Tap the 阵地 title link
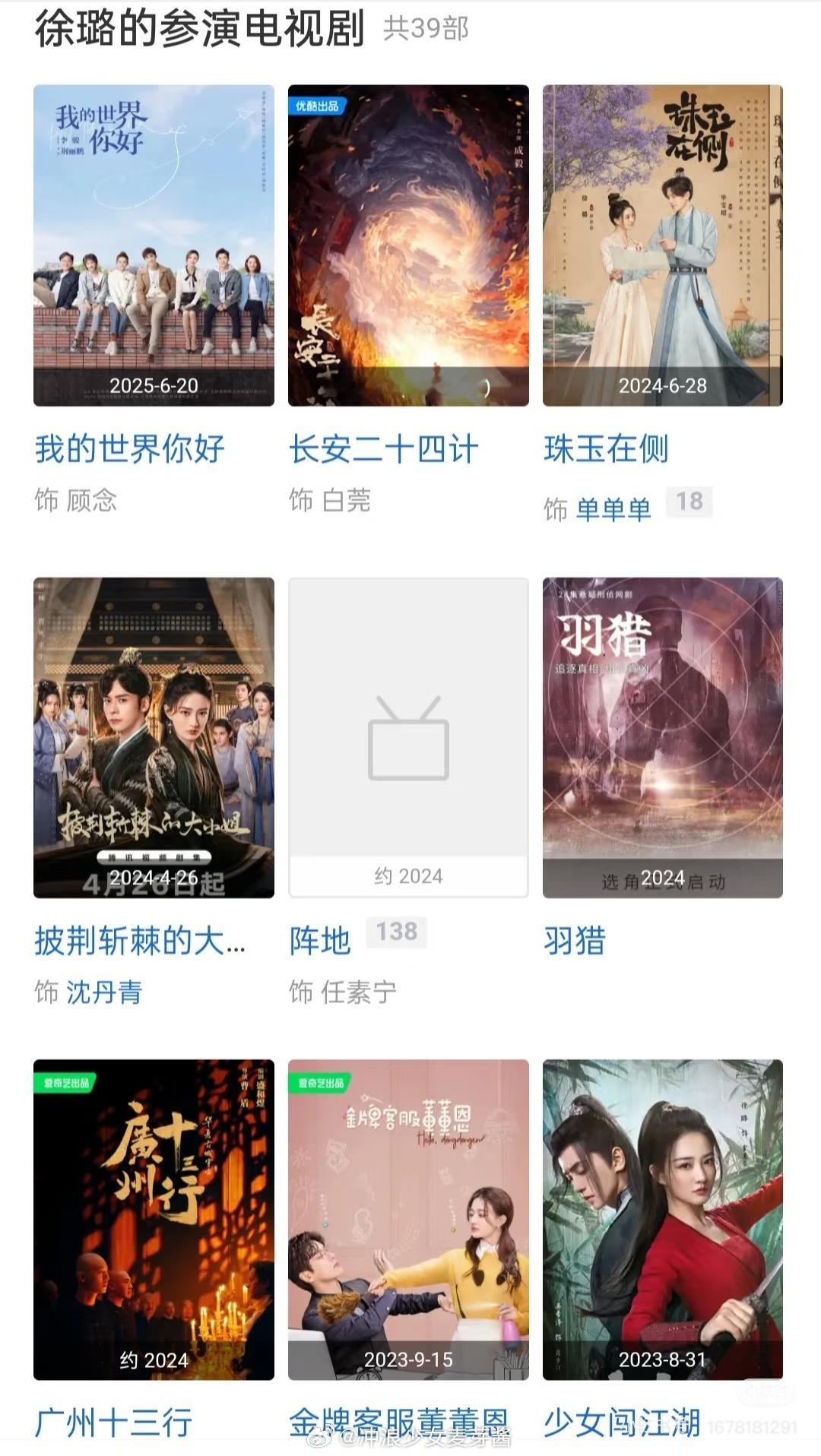 [320, 941]
